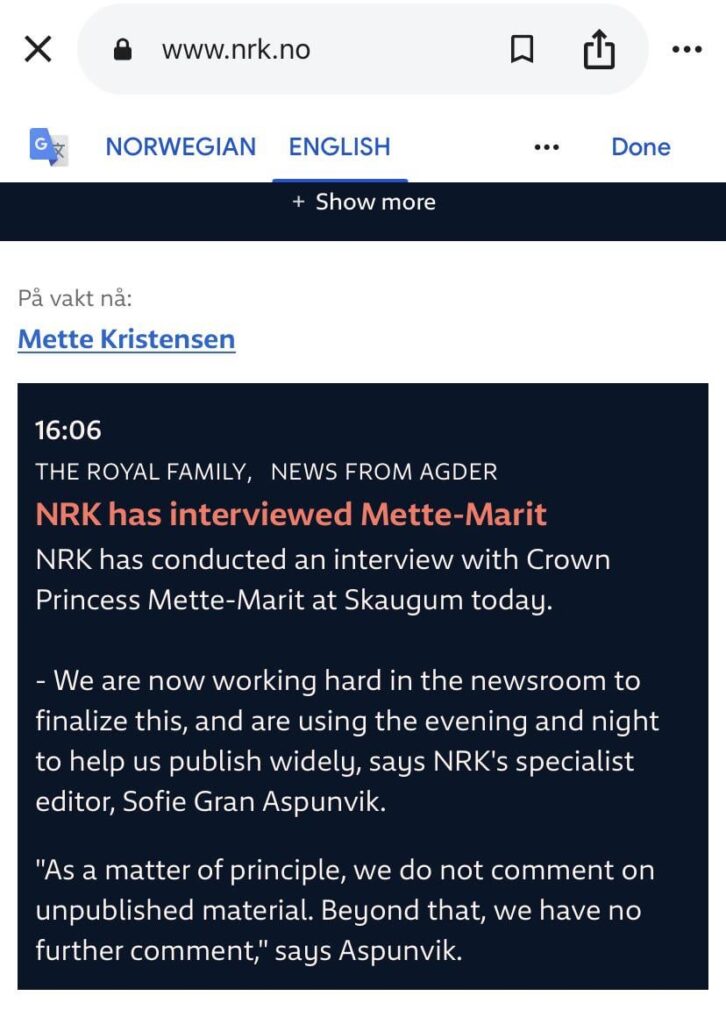Open article NRK has interviewed Mette-Marit
The image size is (726, 1024).
click(x=292, y=512)
